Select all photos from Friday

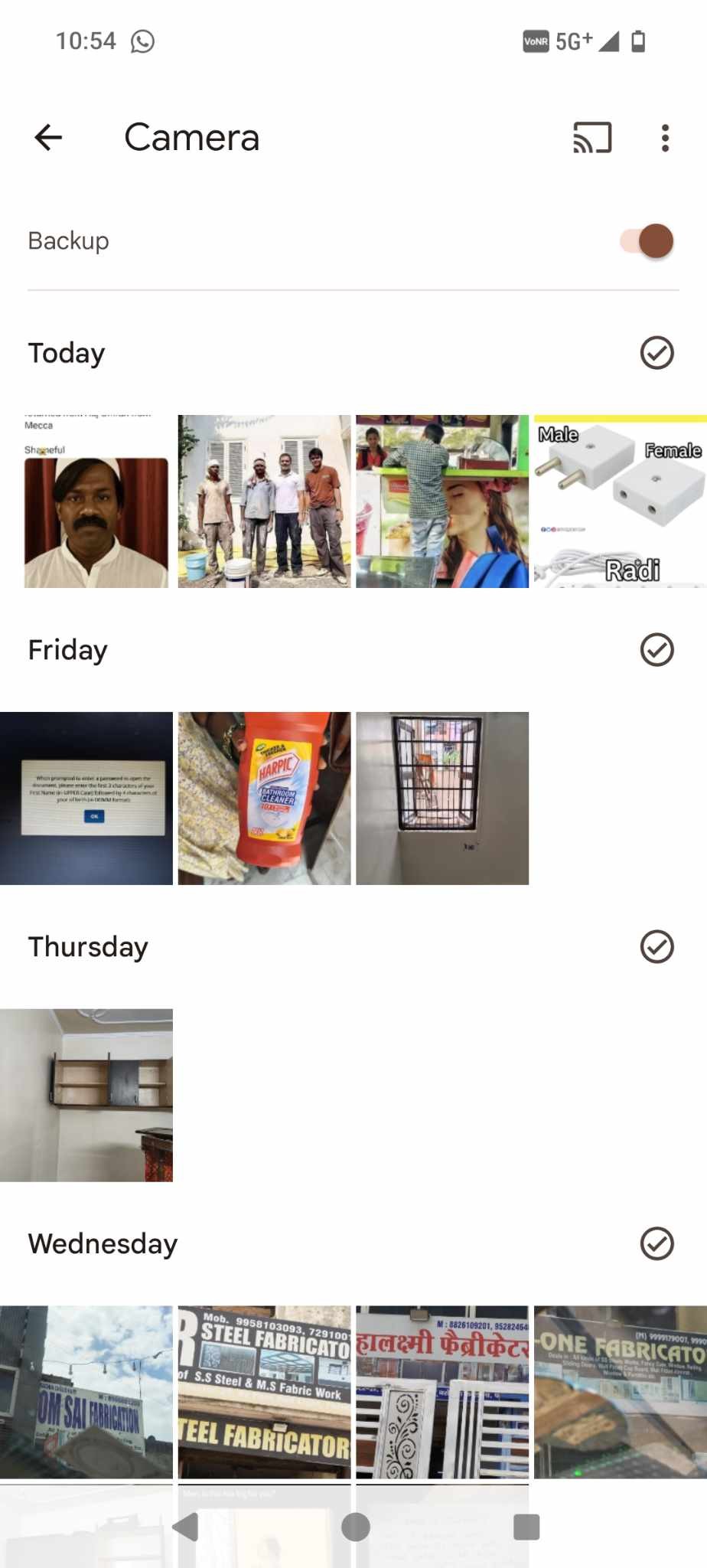[656, 650]
